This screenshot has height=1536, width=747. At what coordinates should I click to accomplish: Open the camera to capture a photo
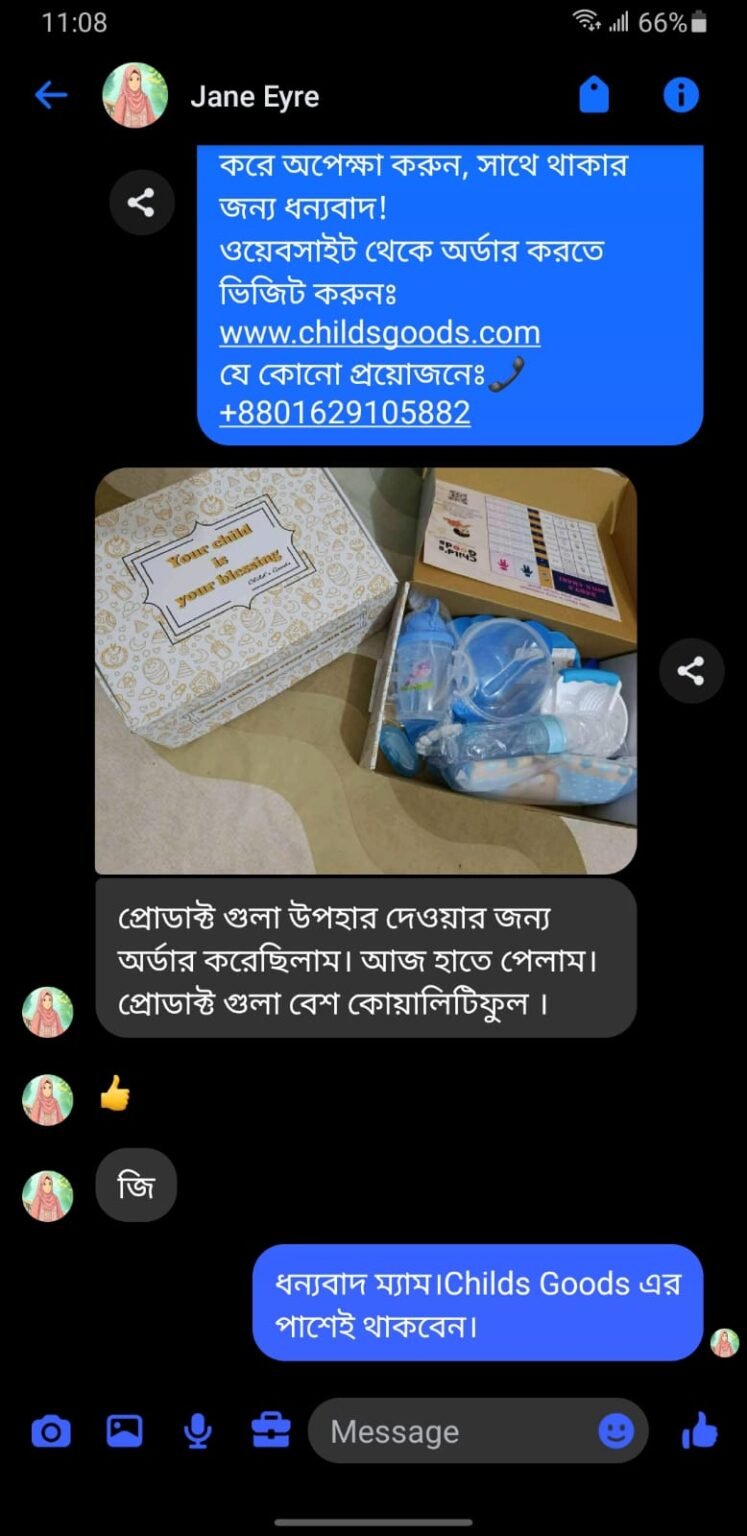point(50,1430)
